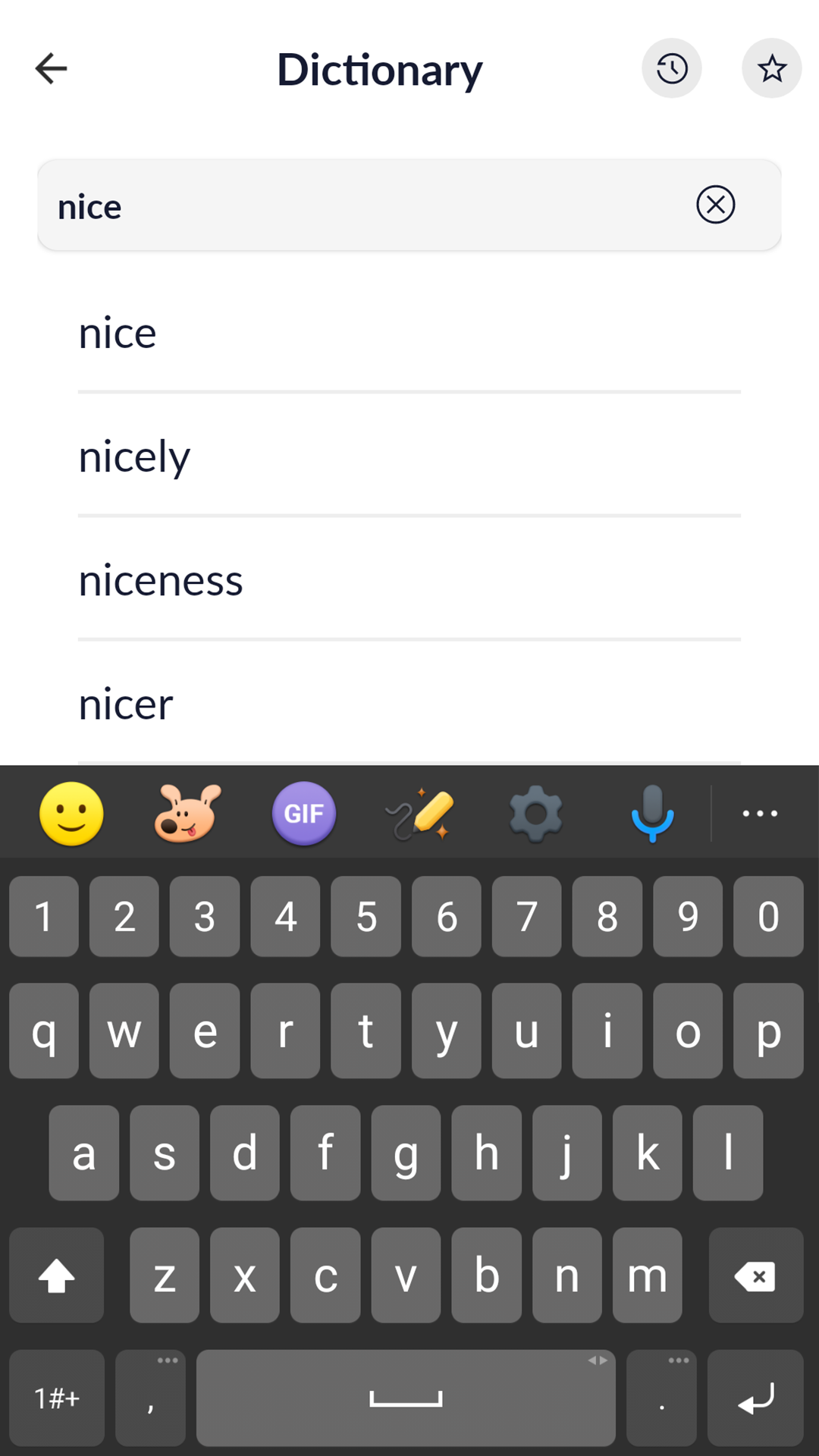Open GIF search on the keyboard
Screen dimensions: 819x1456
(x=304, y=814)
